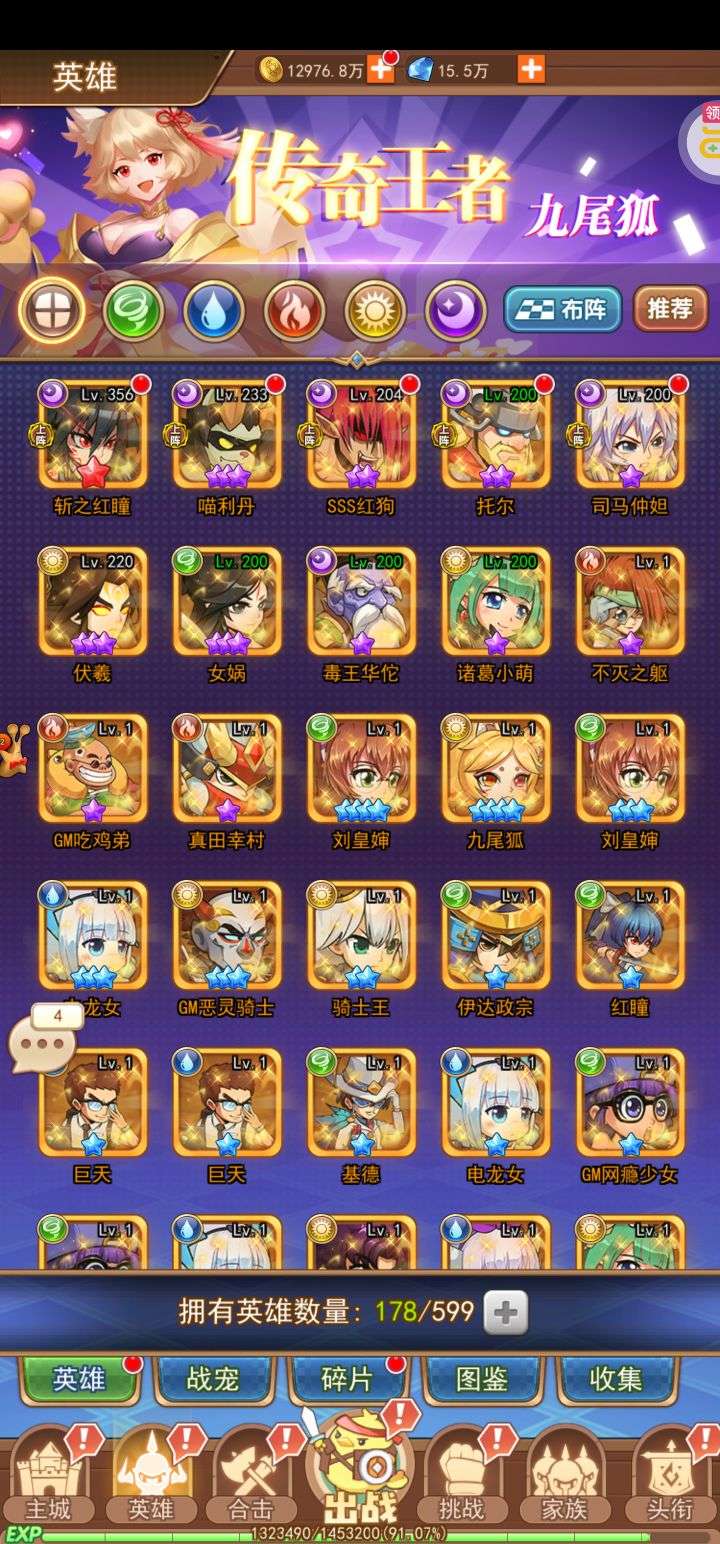This screenshot has width=720, height=1544.
Task: Tap the 推荐 recommend button
Action: [x=670, y=309]
